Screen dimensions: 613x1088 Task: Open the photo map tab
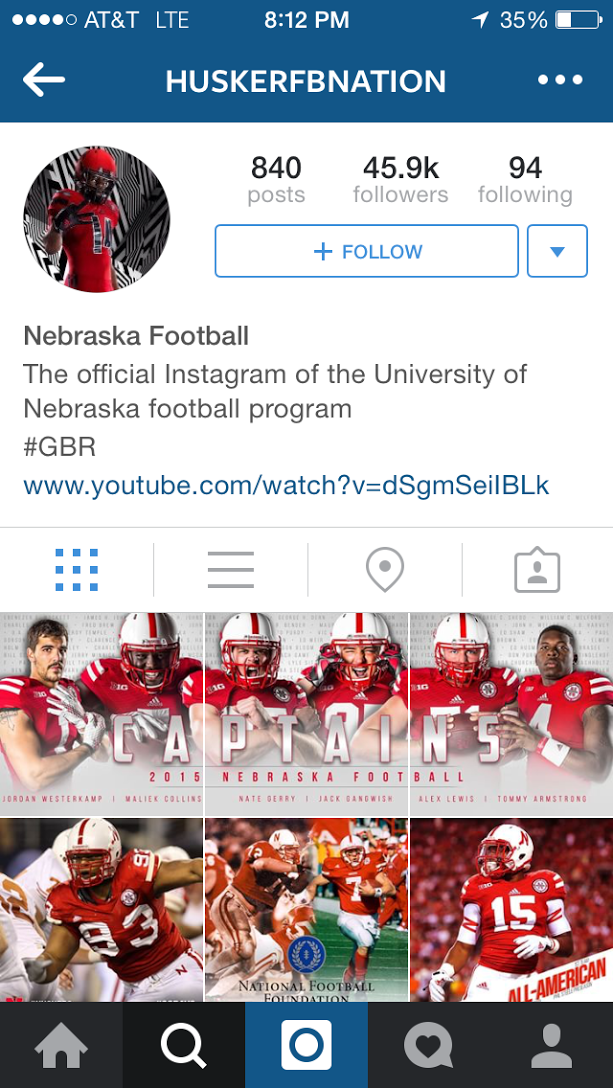coord(385,570)
